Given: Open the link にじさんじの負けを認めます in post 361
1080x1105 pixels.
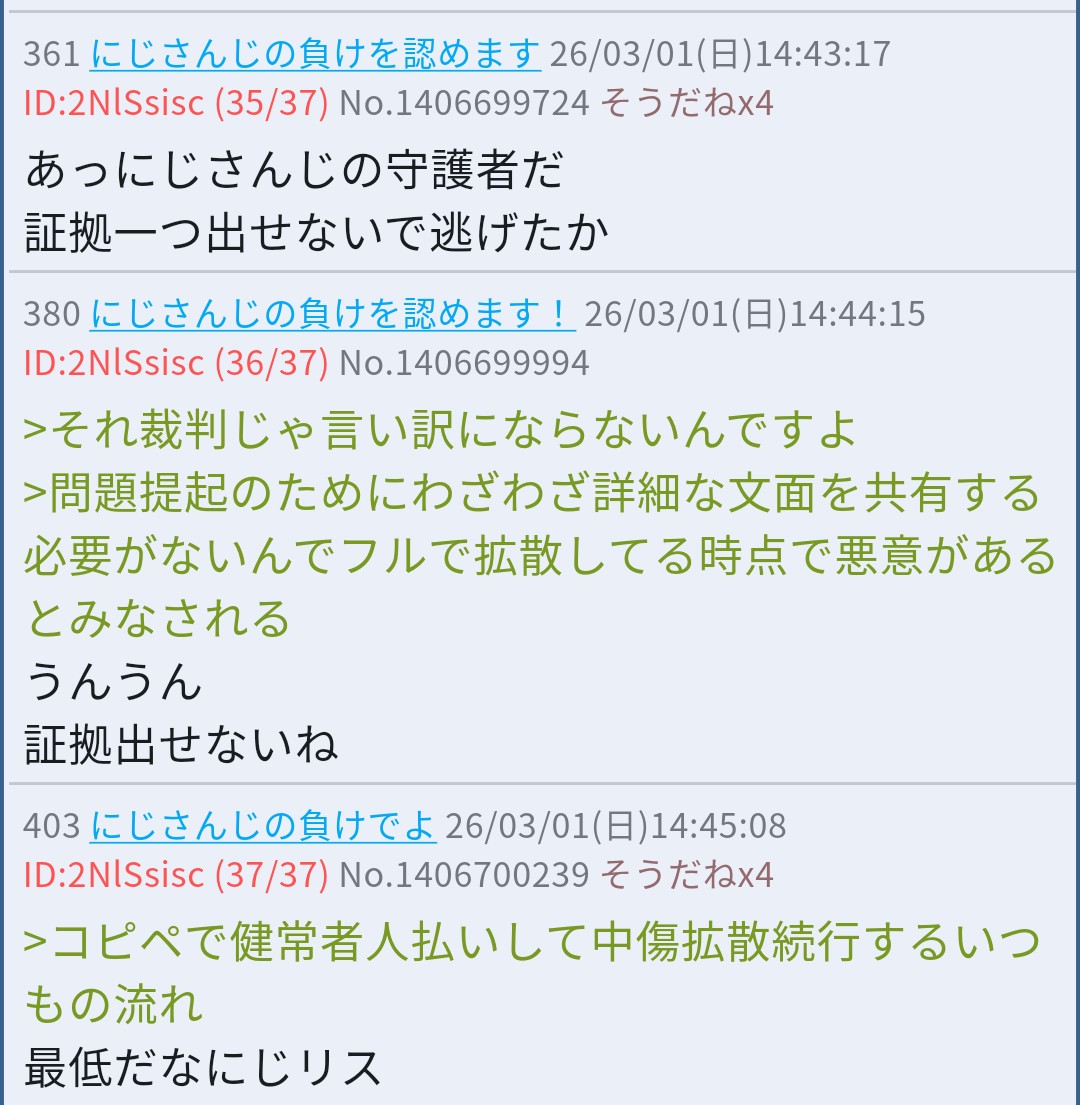Looking at the screenshot, I should 315,53.
